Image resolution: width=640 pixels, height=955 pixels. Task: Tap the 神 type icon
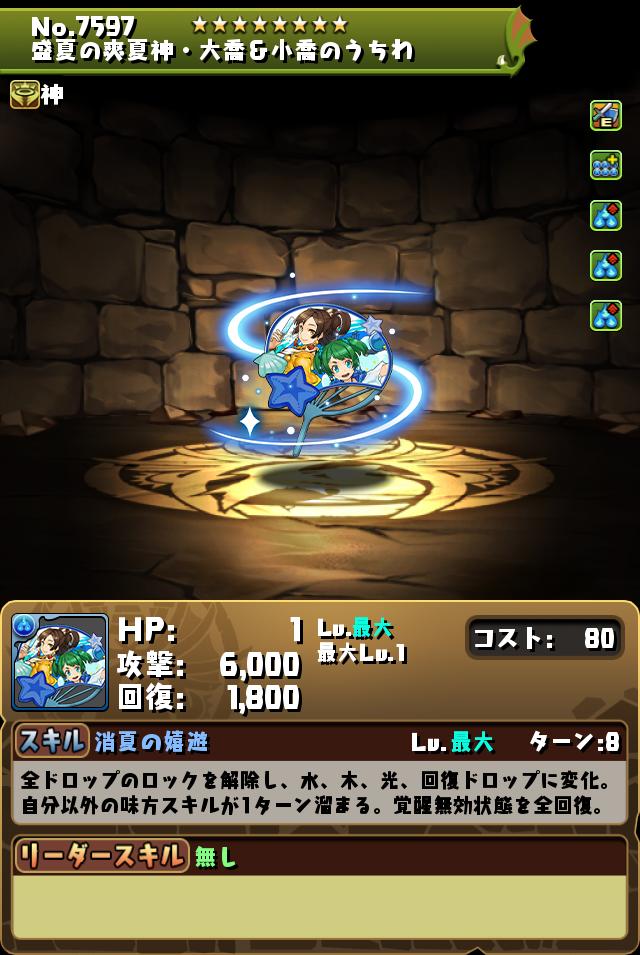(25, 94)
